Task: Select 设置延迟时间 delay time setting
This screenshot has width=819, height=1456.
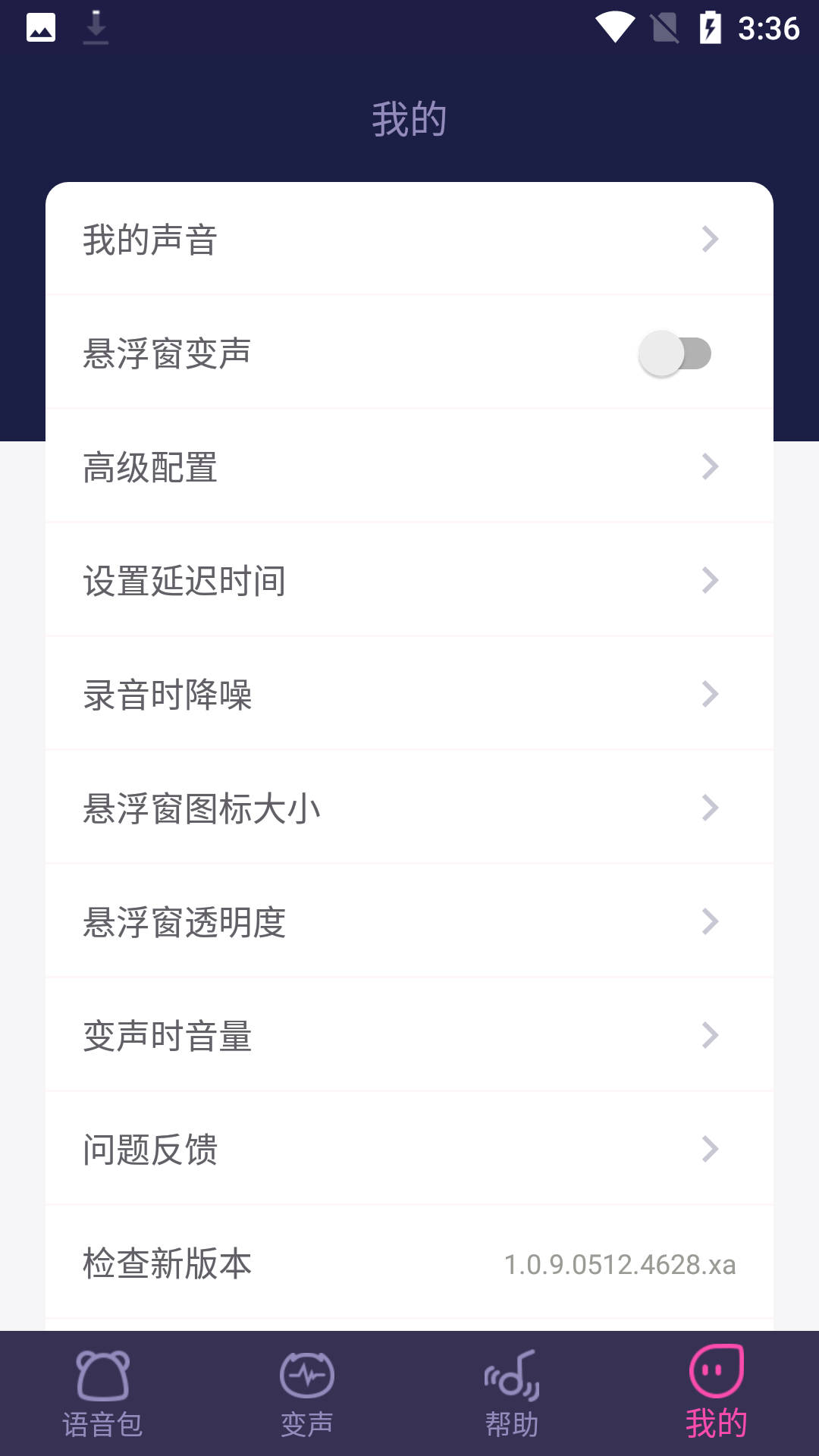Action: click(409, 581)
